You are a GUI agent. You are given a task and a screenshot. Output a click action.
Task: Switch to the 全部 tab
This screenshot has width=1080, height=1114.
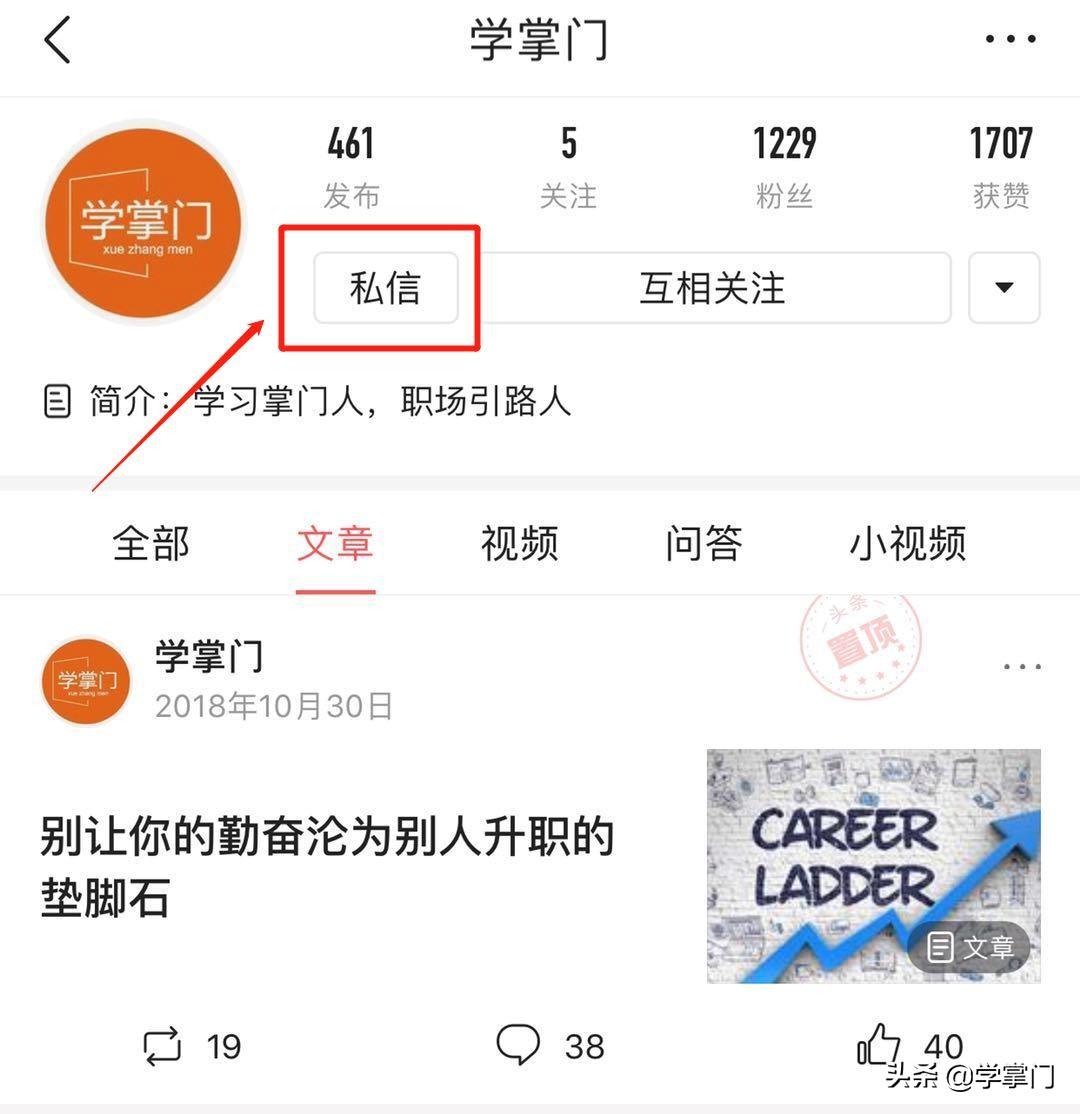(x=150, y=544)
